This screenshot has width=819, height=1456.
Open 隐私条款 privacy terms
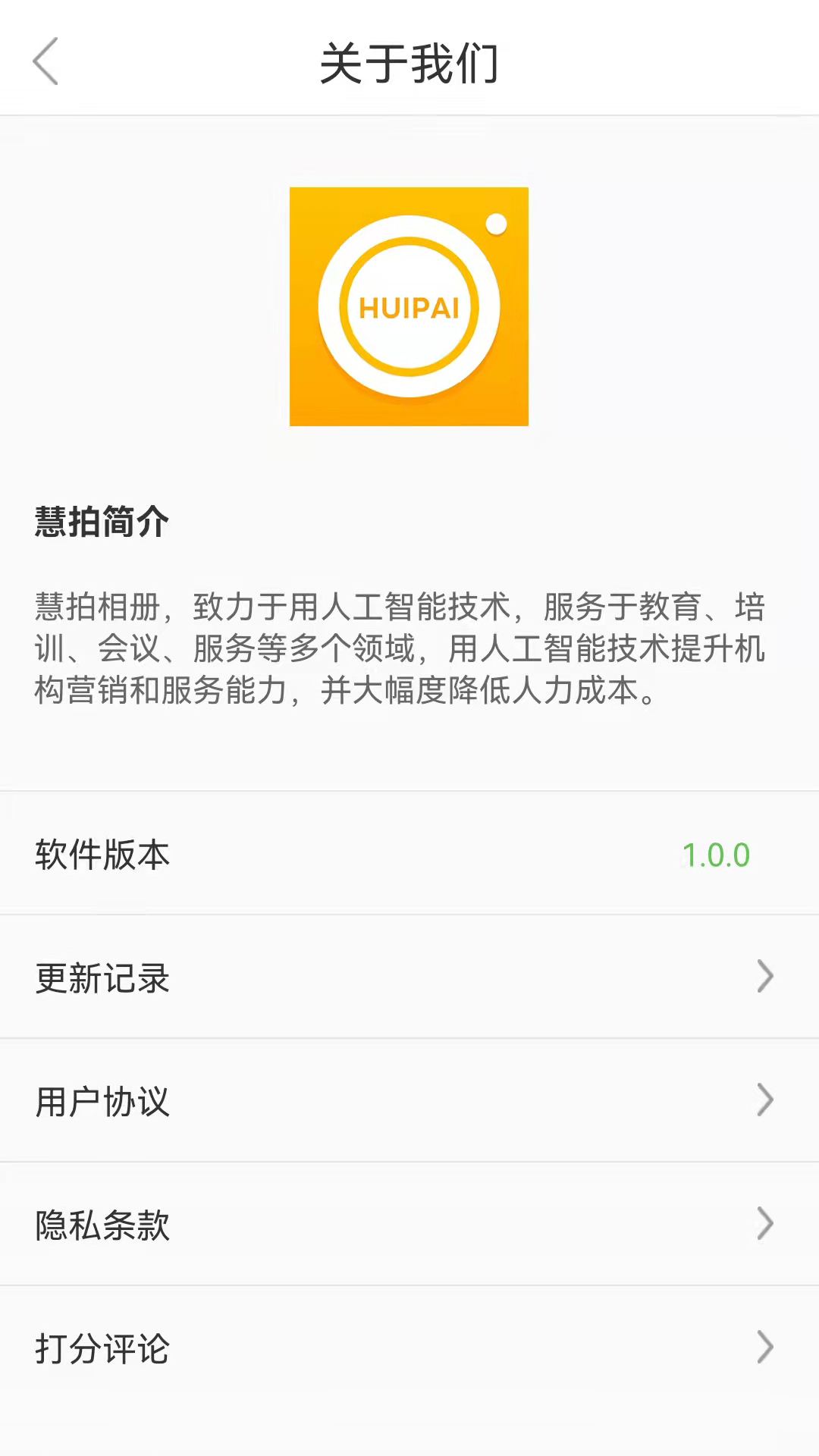click(409, 1224)
